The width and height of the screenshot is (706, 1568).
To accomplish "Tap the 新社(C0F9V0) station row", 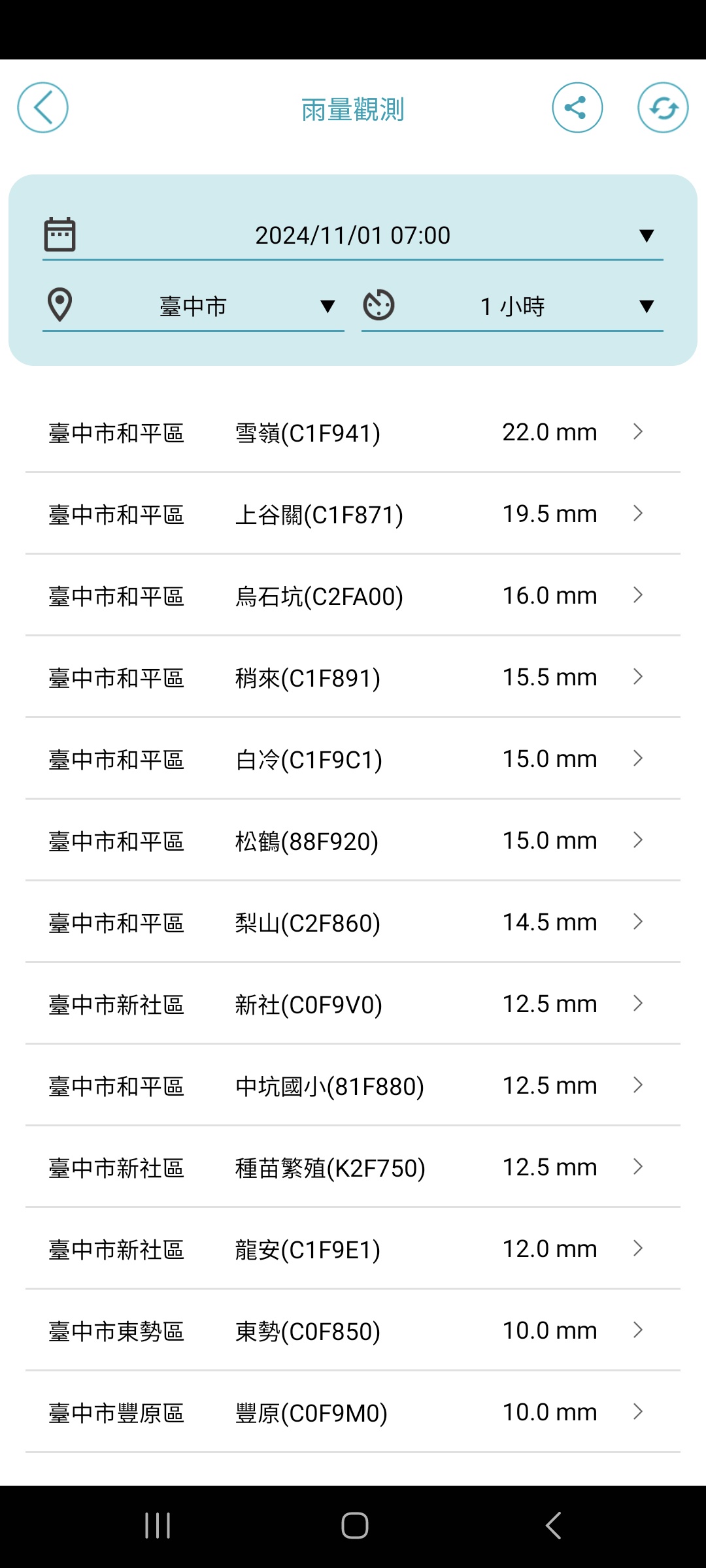I will 353,1004.
